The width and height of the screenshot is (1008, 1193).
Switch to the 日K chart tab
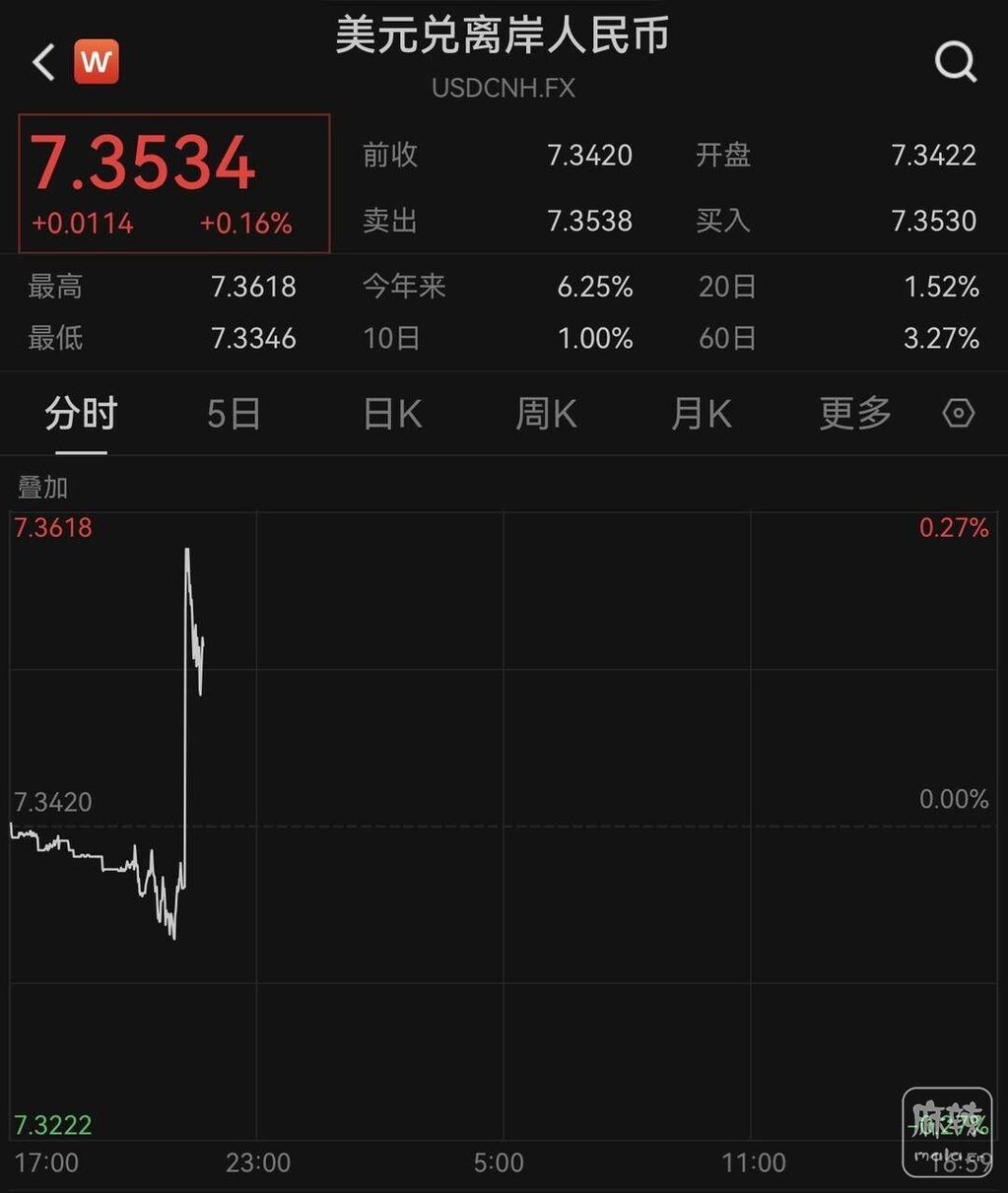click(392, 414)
